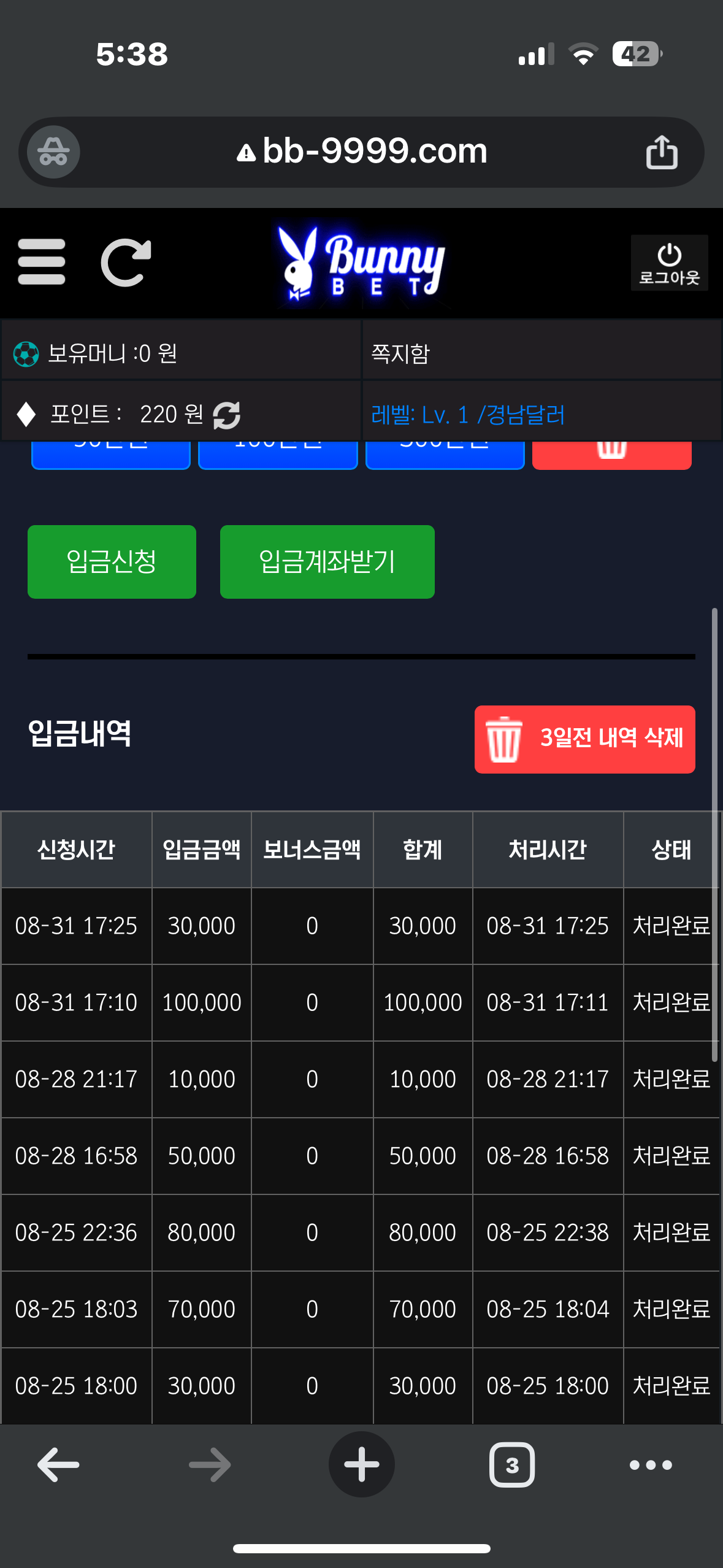Submit a deposit request with 입금신청
This screenshot has width=723, height=1568.
click(112, 561)
